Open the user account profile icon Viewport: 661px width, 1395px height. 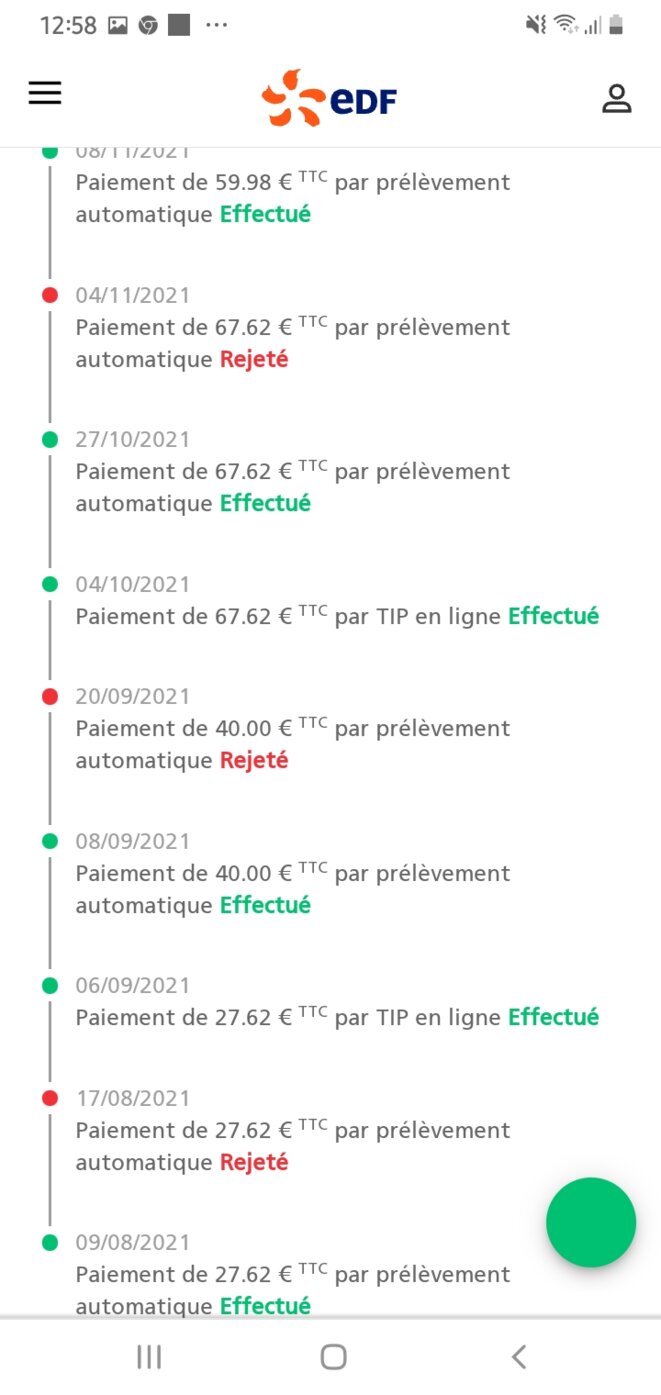coord(616,98)
